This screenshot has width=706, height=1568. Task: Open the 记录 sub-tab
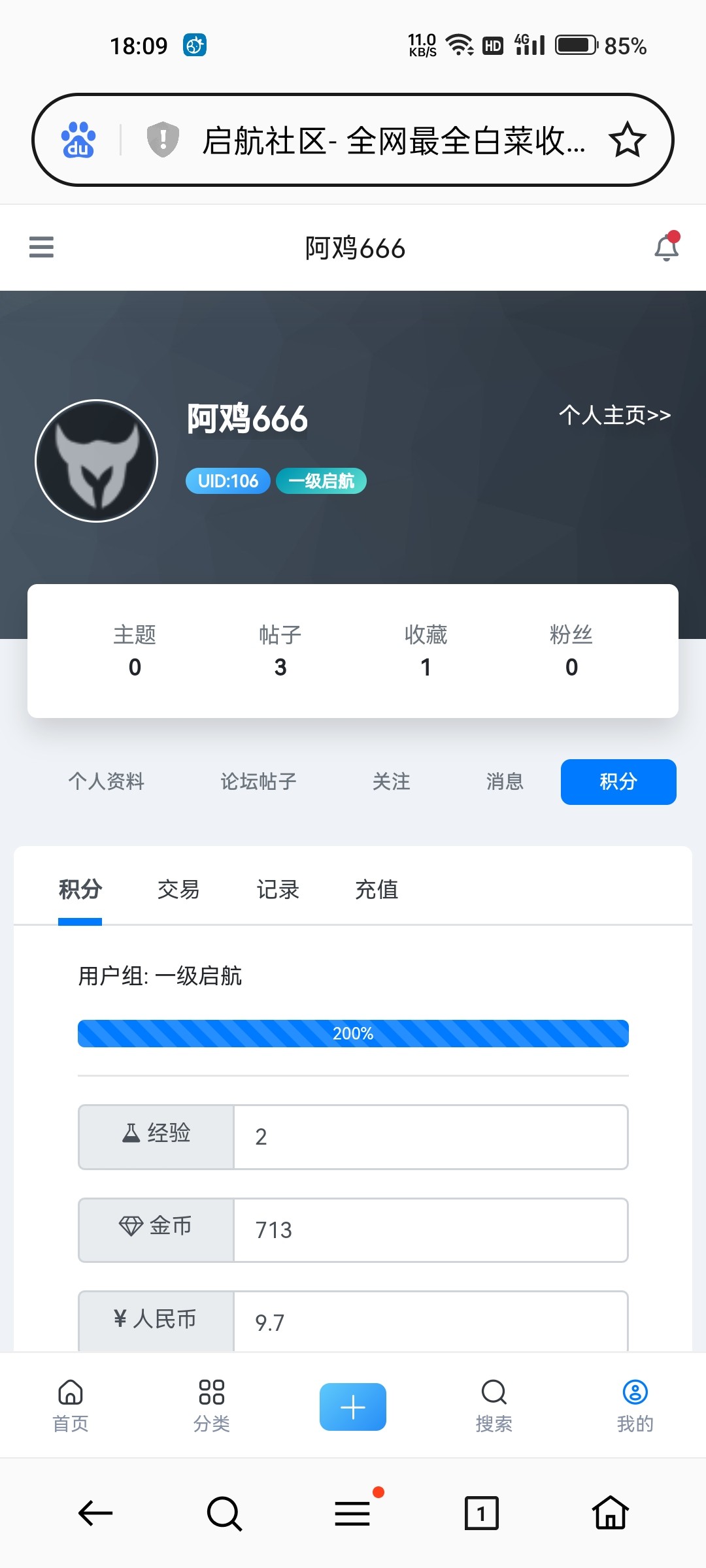(x=278, y=889)
